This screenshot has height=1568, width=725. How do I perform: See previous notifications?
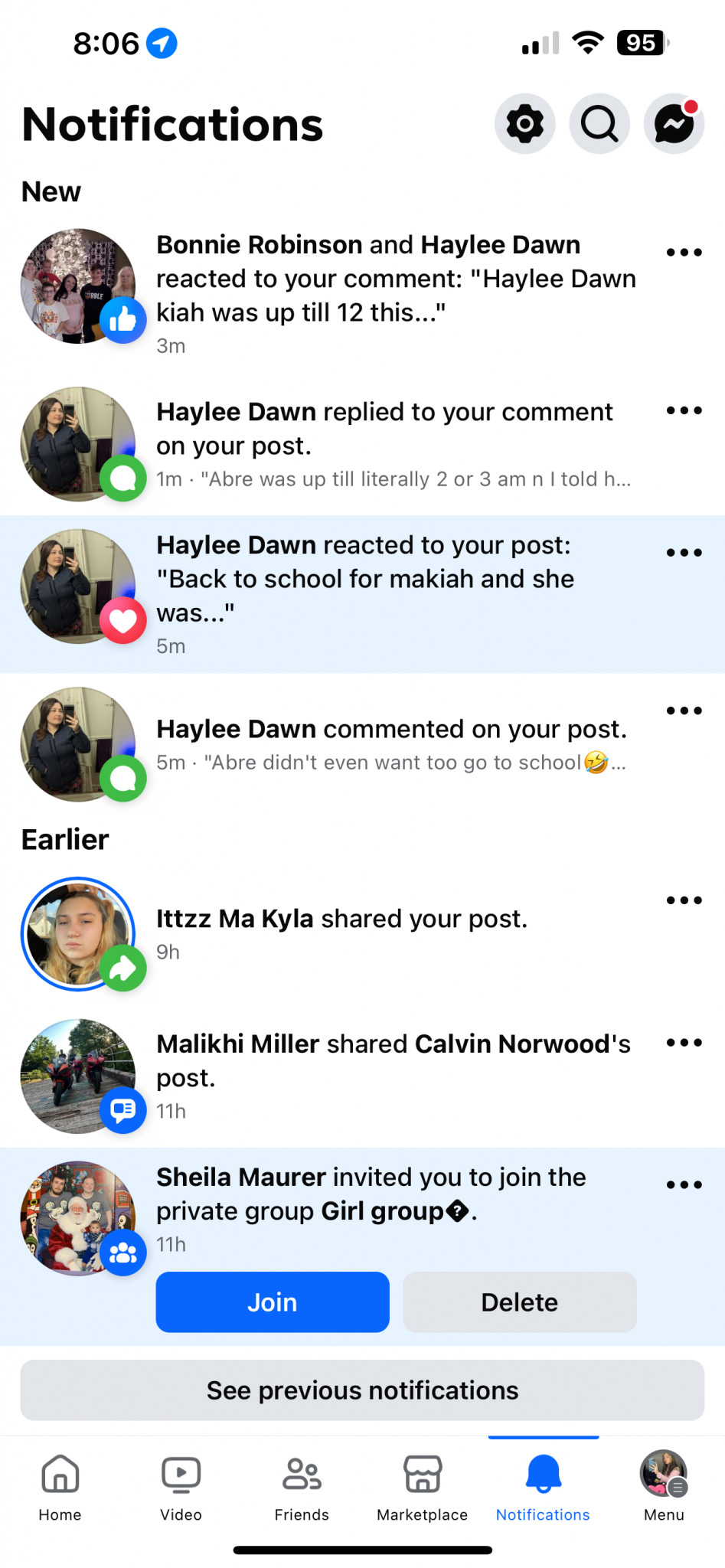(x=362, y=1390)
